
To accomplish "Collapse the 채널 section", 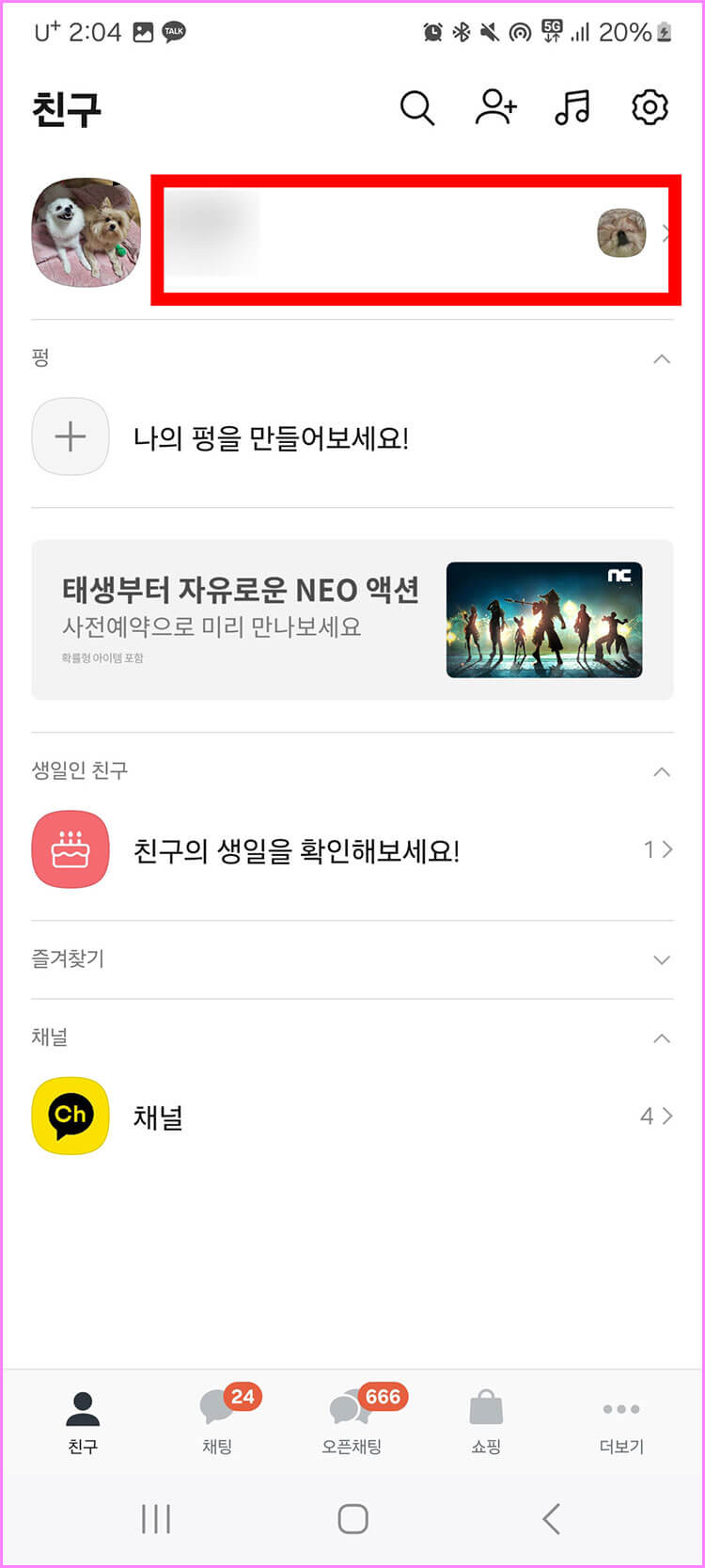I will point(662,1037).
